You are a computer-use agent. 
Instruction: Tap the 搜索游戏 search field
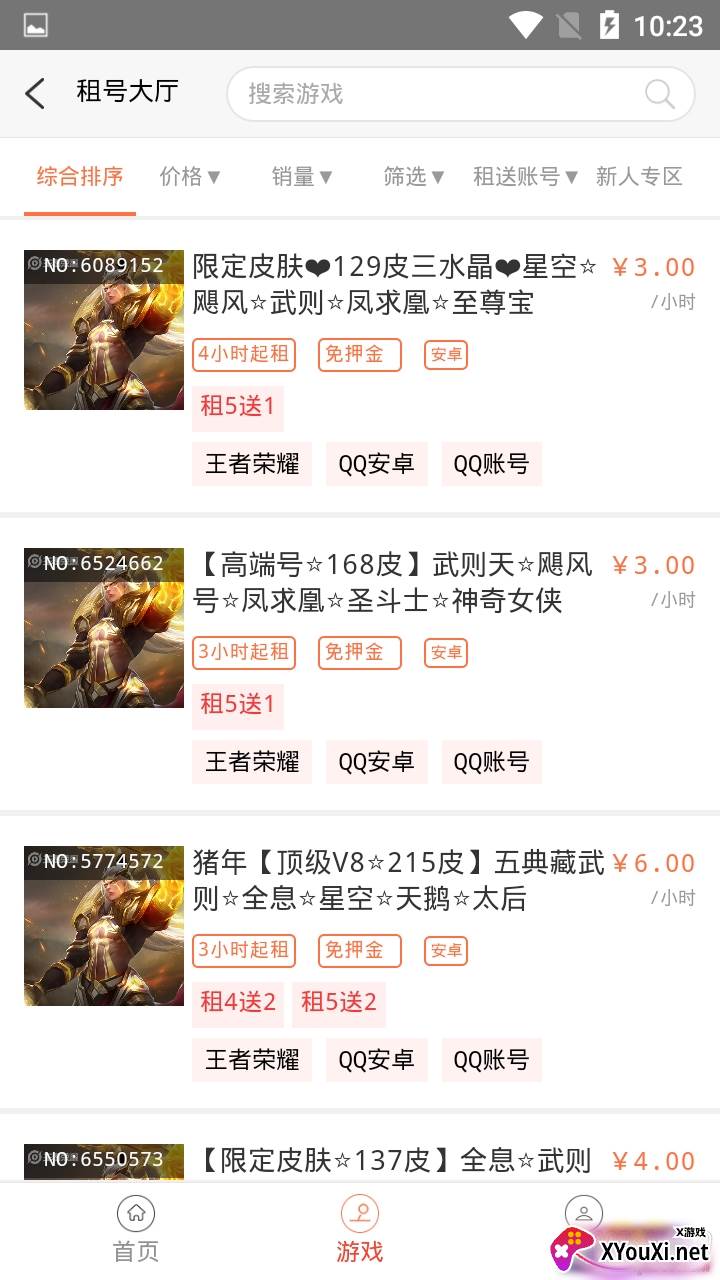pos(440,94)
